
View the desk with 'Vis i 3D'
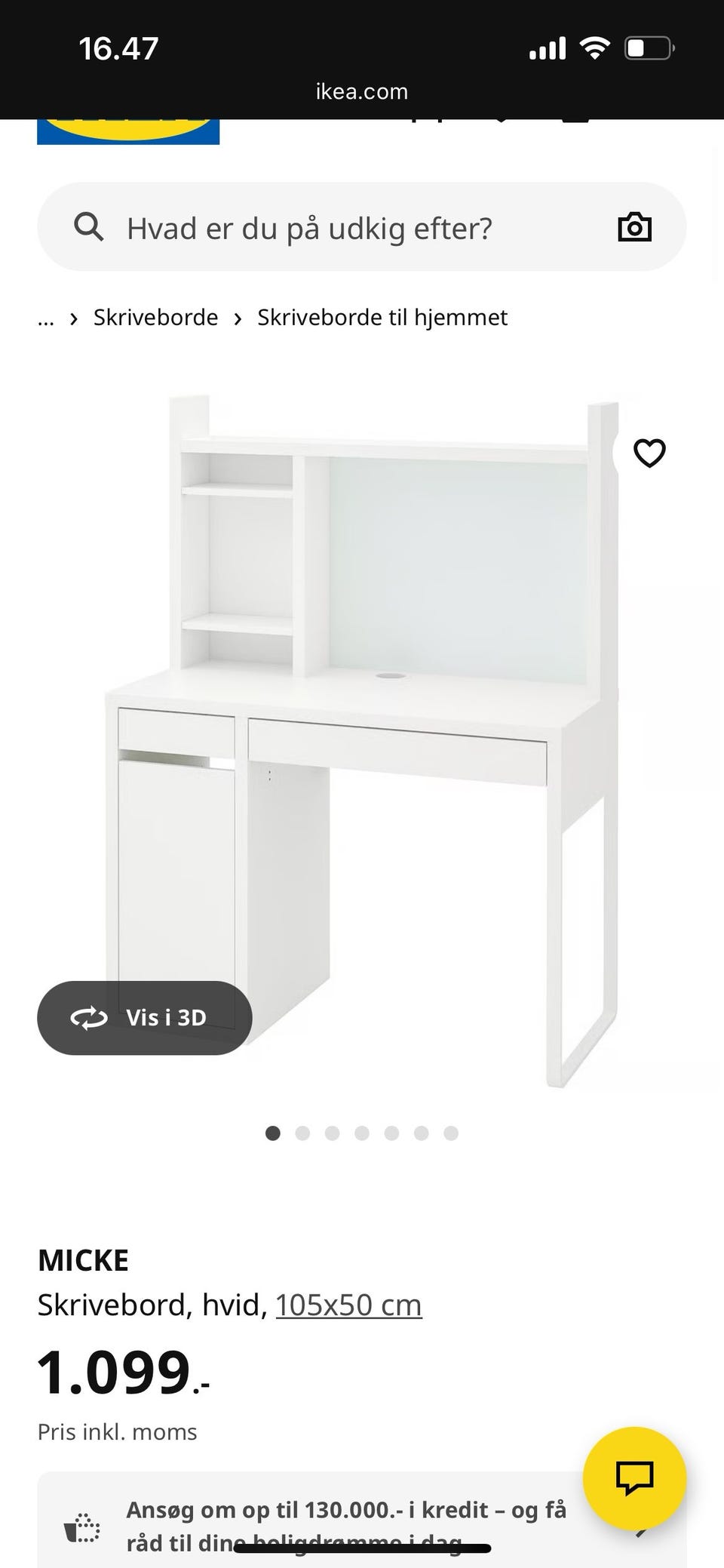(145, 1017)
